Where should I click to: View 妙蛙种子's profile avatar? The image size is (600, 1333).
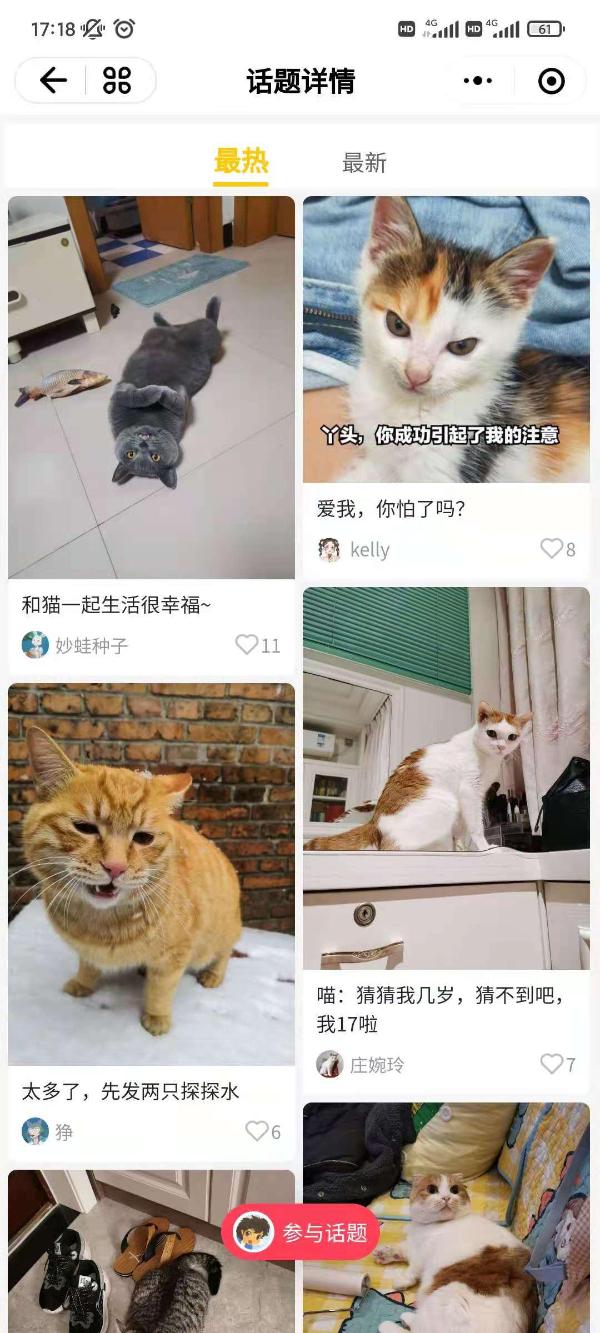click(35, 645)
